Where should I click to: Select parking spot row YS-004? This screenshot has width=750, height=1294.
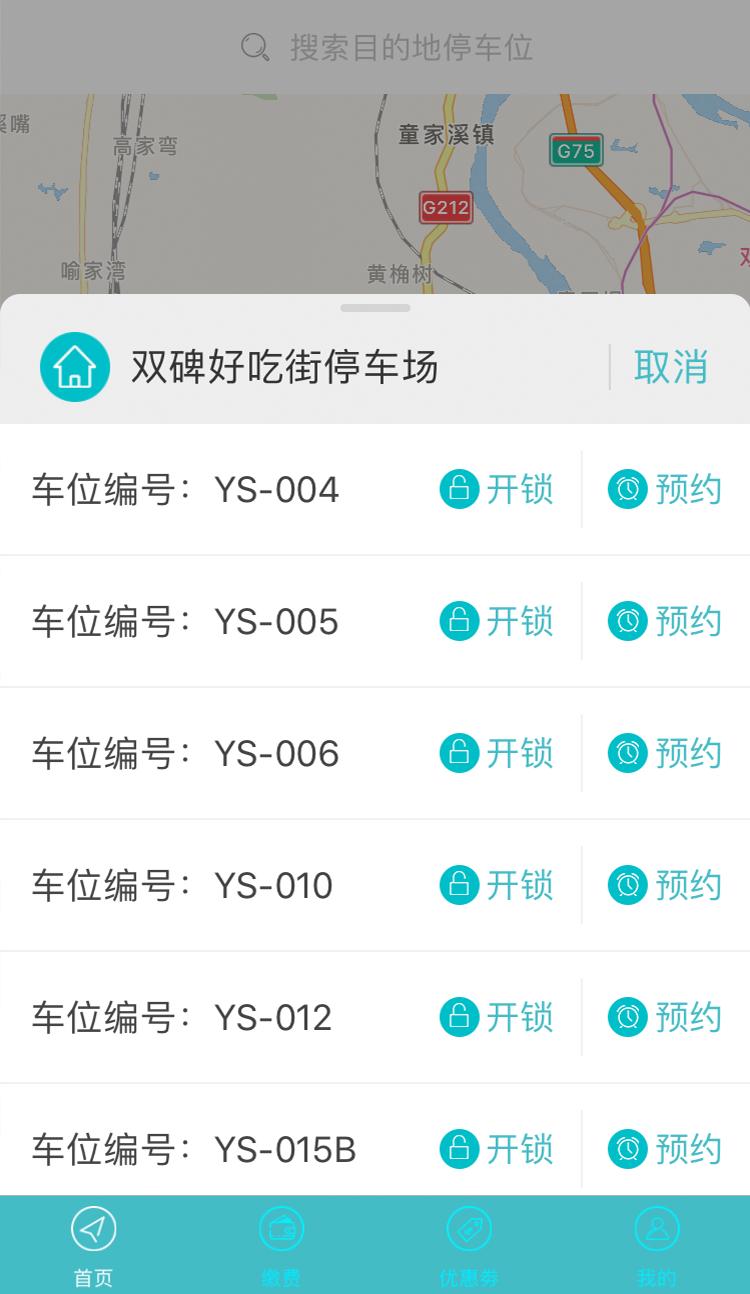[185, 490]
